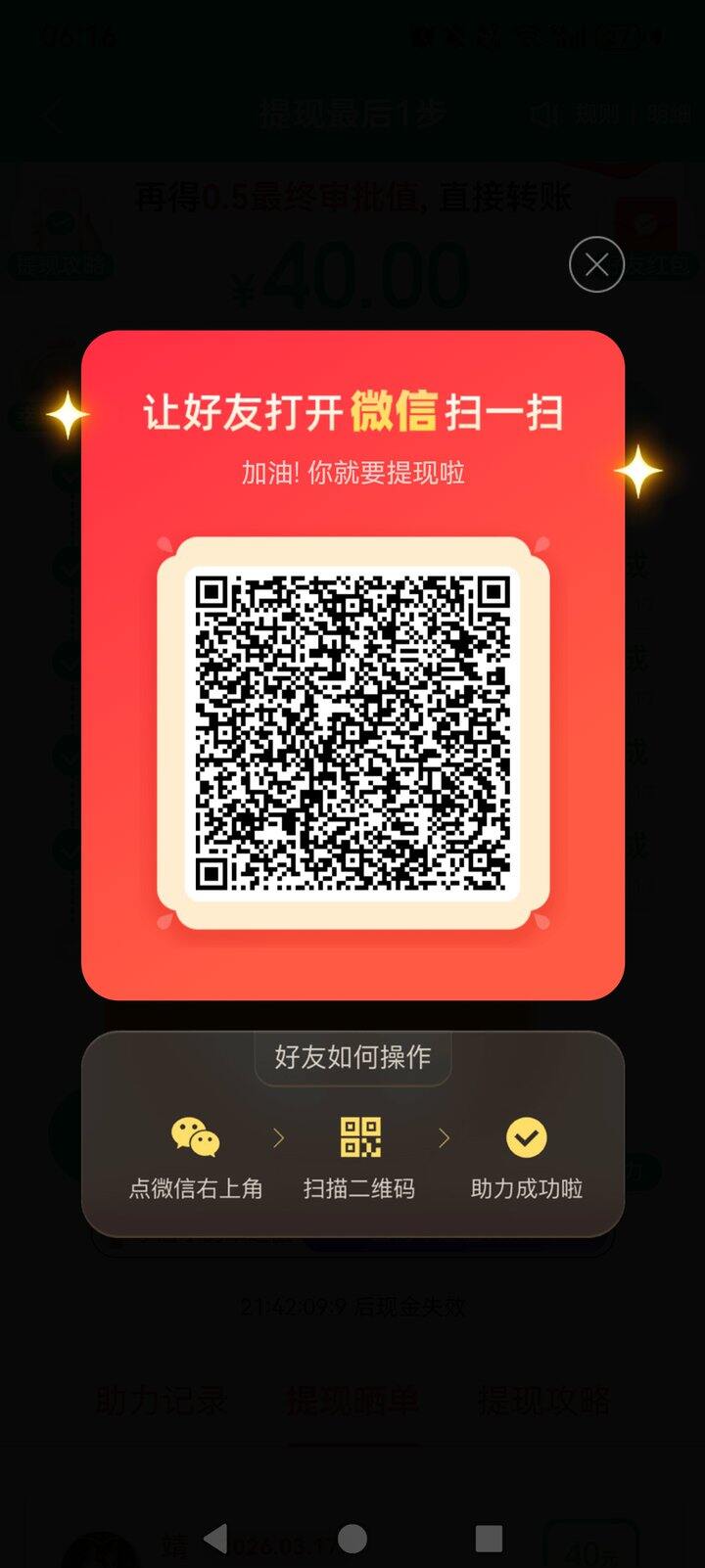Click the yellow checkmark icon for 助力成功啦

(525, 1138)
